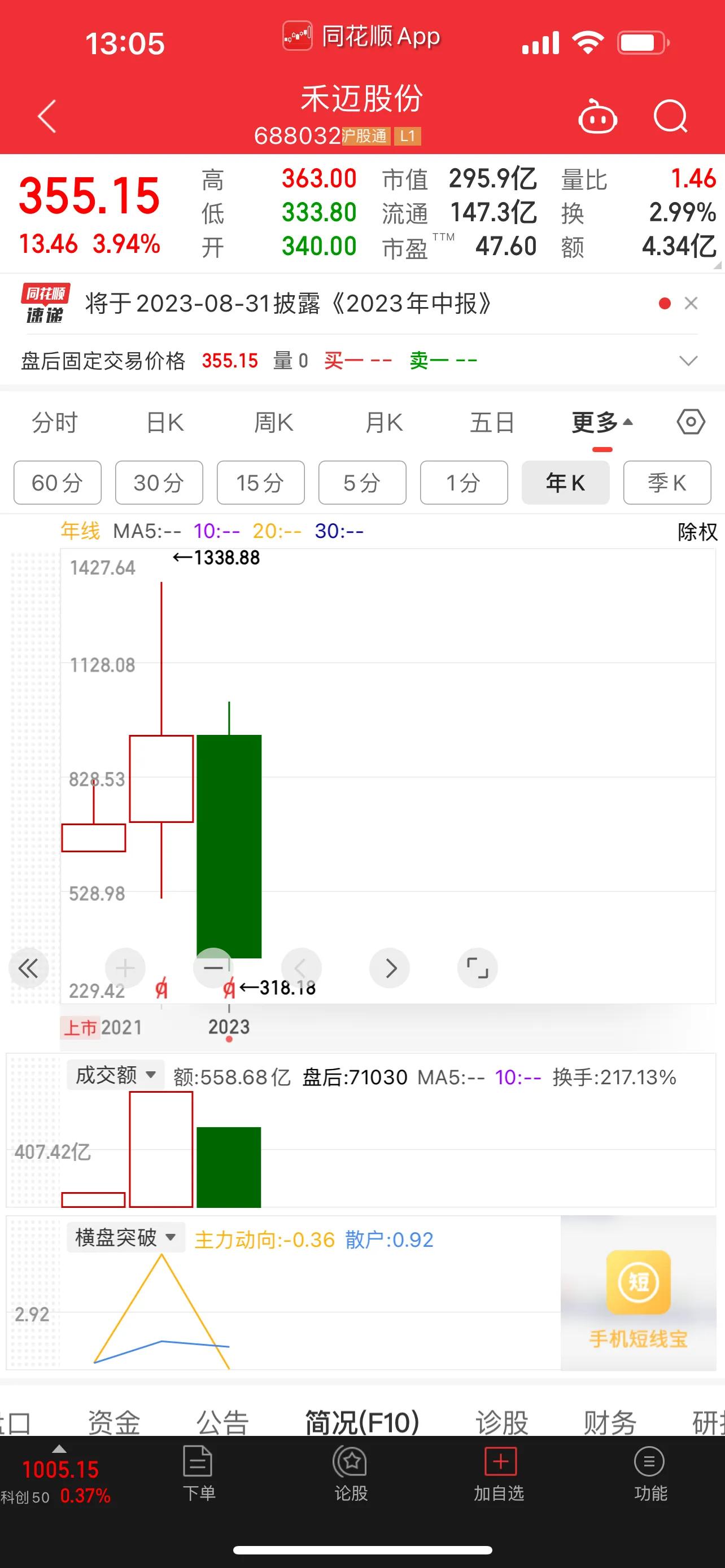Dismiss the 2023年中报 announcement banner
The height and width of the screenshot is (1568, 725).
click(692, 303)
